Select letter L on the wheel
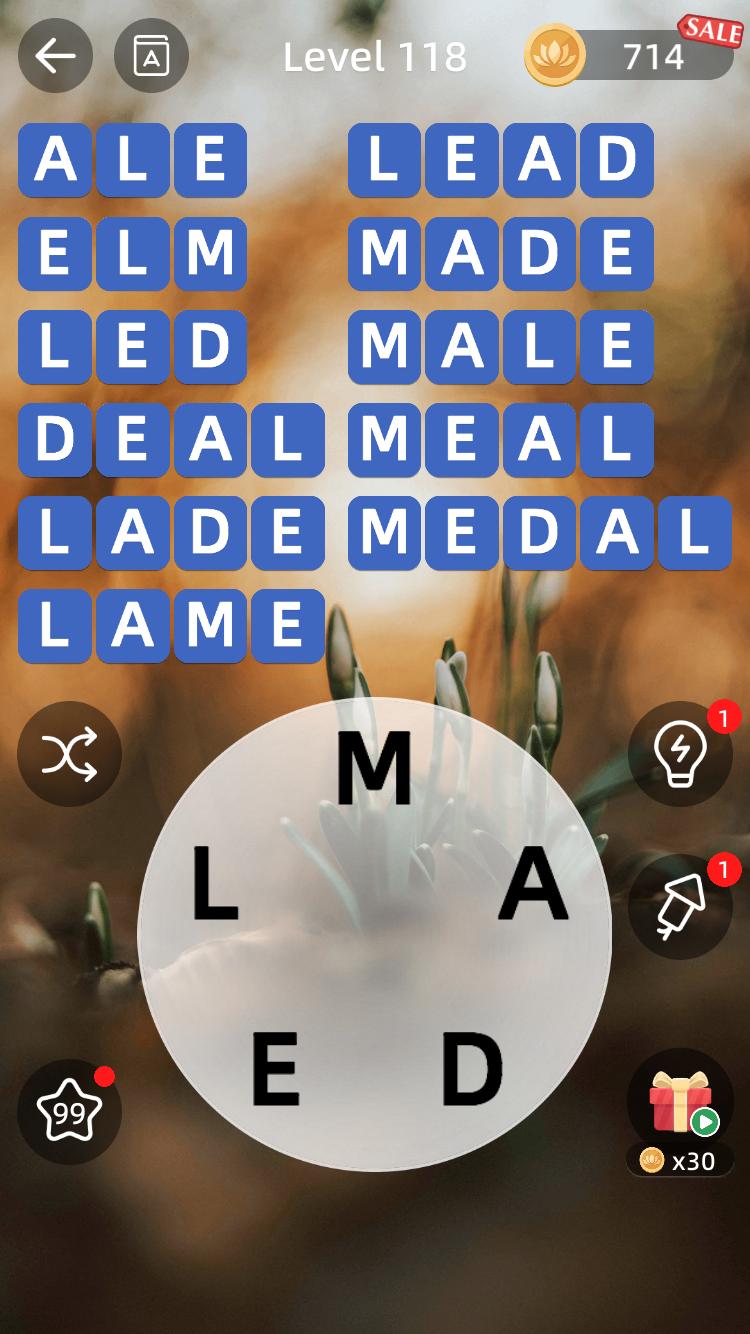The image size is (750, 1334). coord(214,882)
